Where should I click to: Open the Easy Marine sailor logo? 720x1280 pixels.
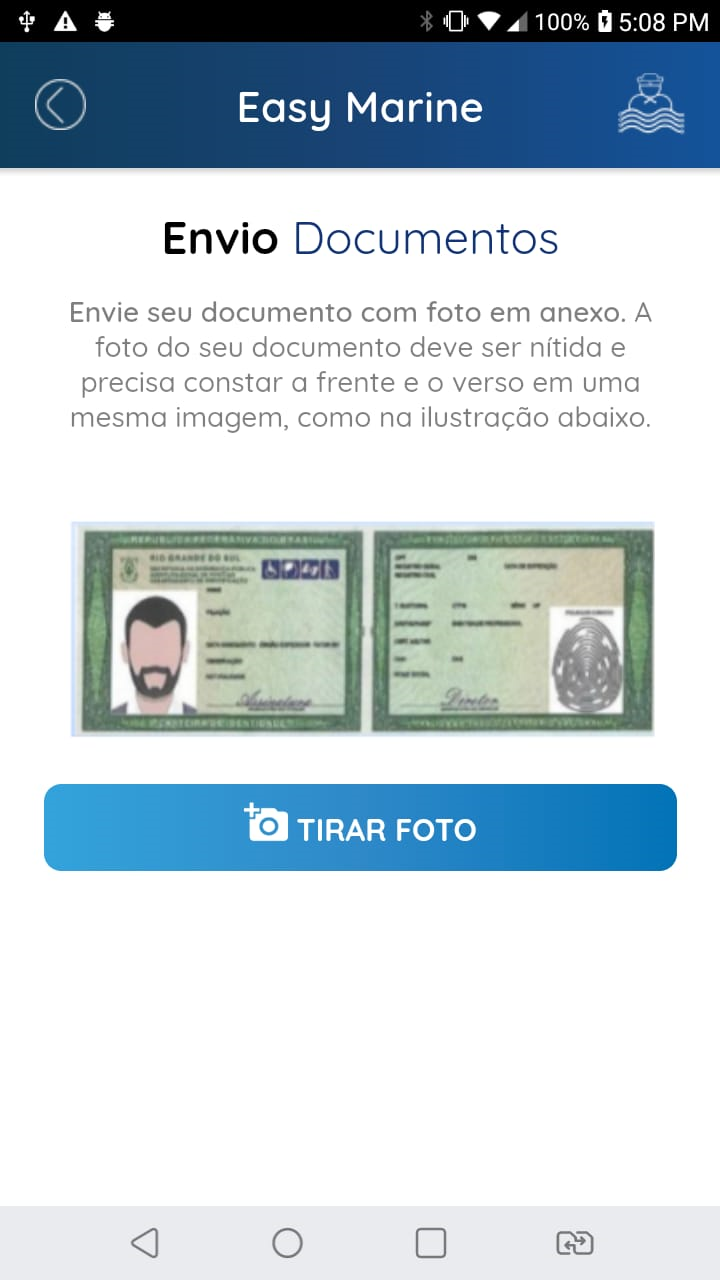tap(651, 104)
